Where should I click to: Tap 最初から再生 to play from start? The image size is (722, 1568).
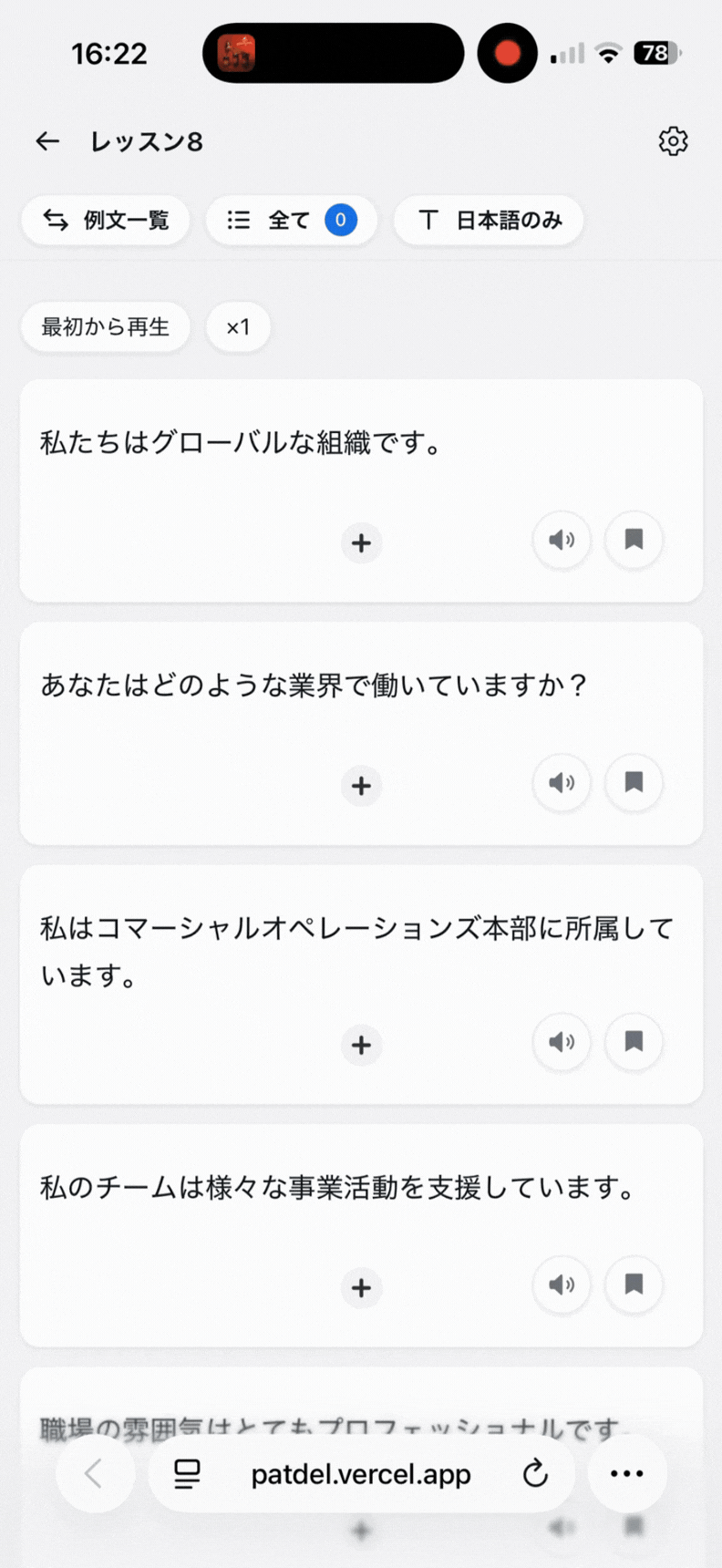105,326
